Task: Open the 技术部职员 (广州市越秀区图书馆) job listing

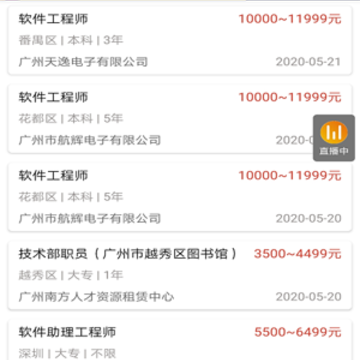Action: coord(180,275)
